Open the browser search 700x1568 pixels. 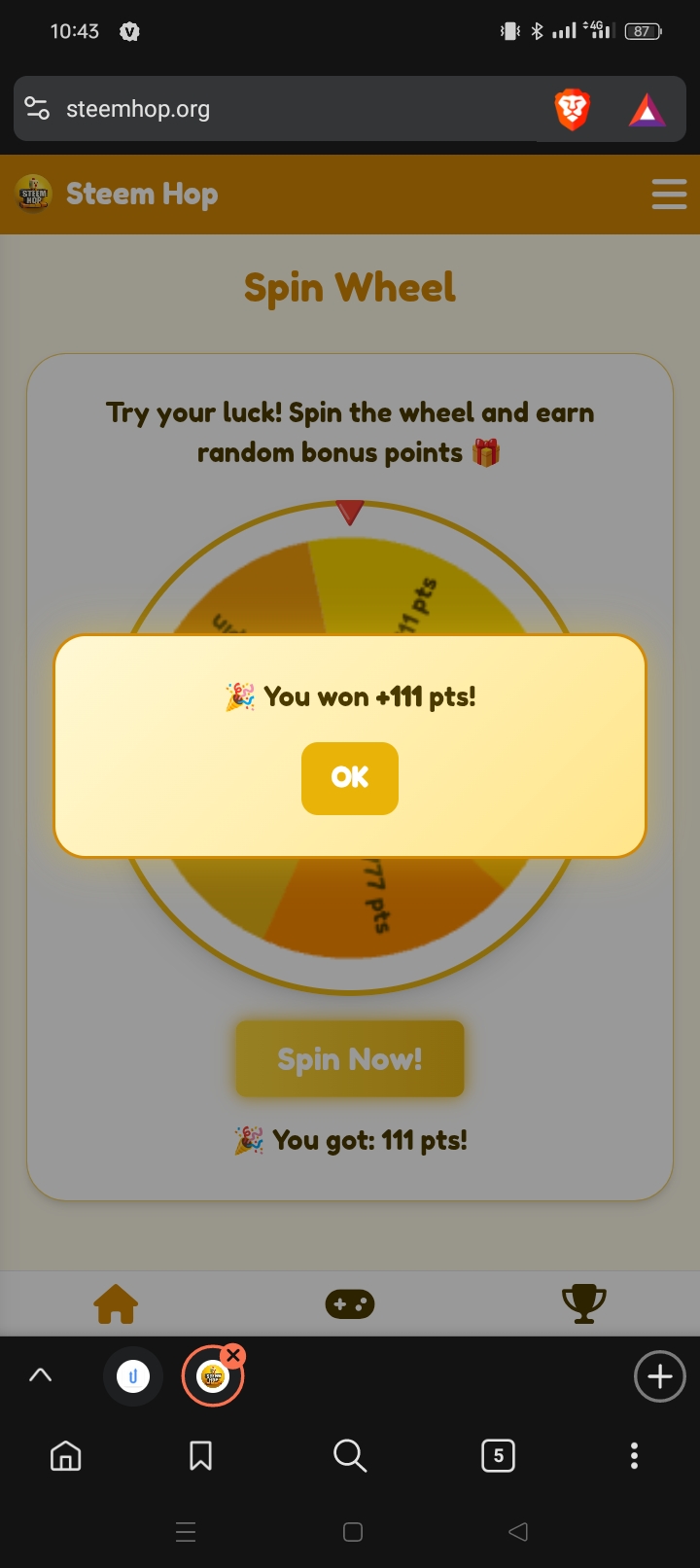point(349,1455)
